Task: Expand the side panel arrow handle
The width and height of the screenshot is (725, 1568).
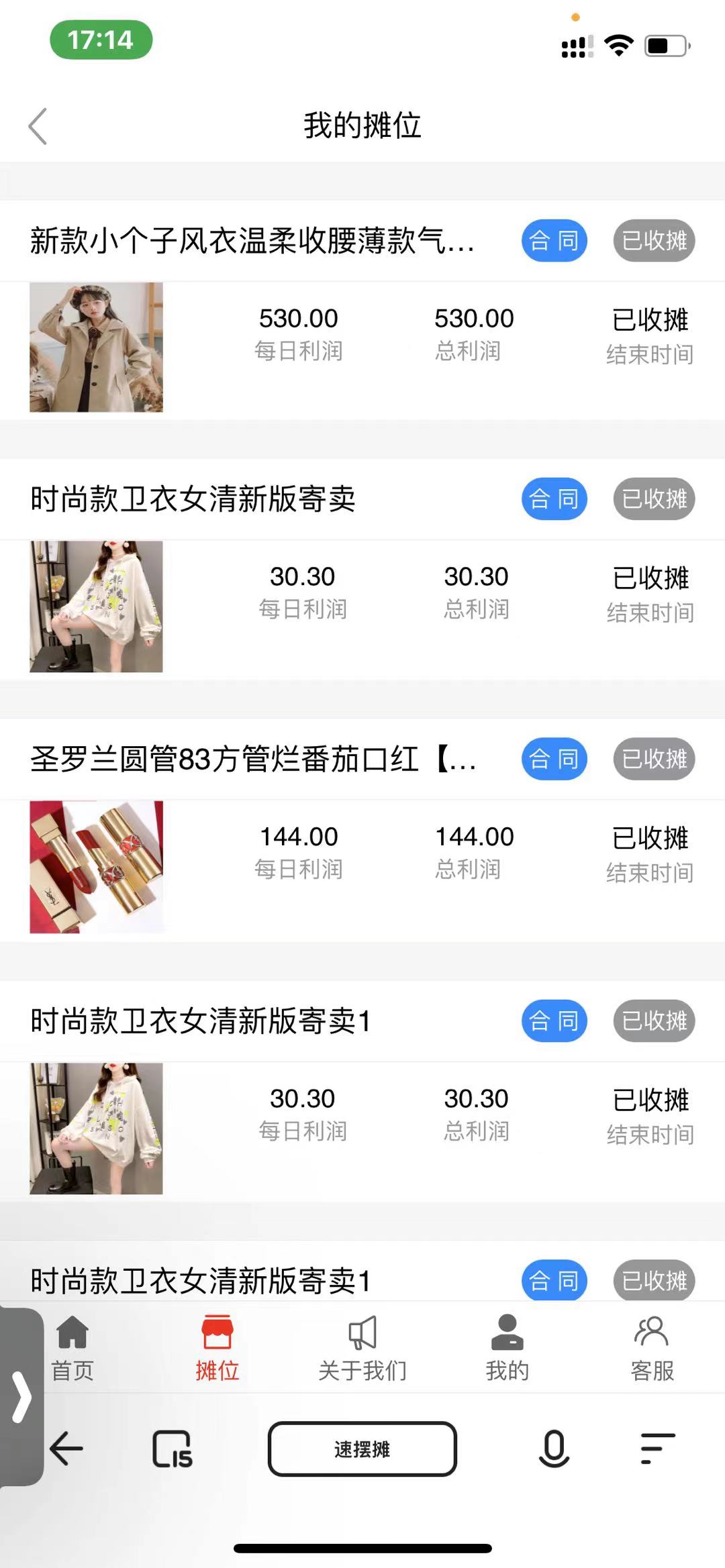Action: [21, 1397]
